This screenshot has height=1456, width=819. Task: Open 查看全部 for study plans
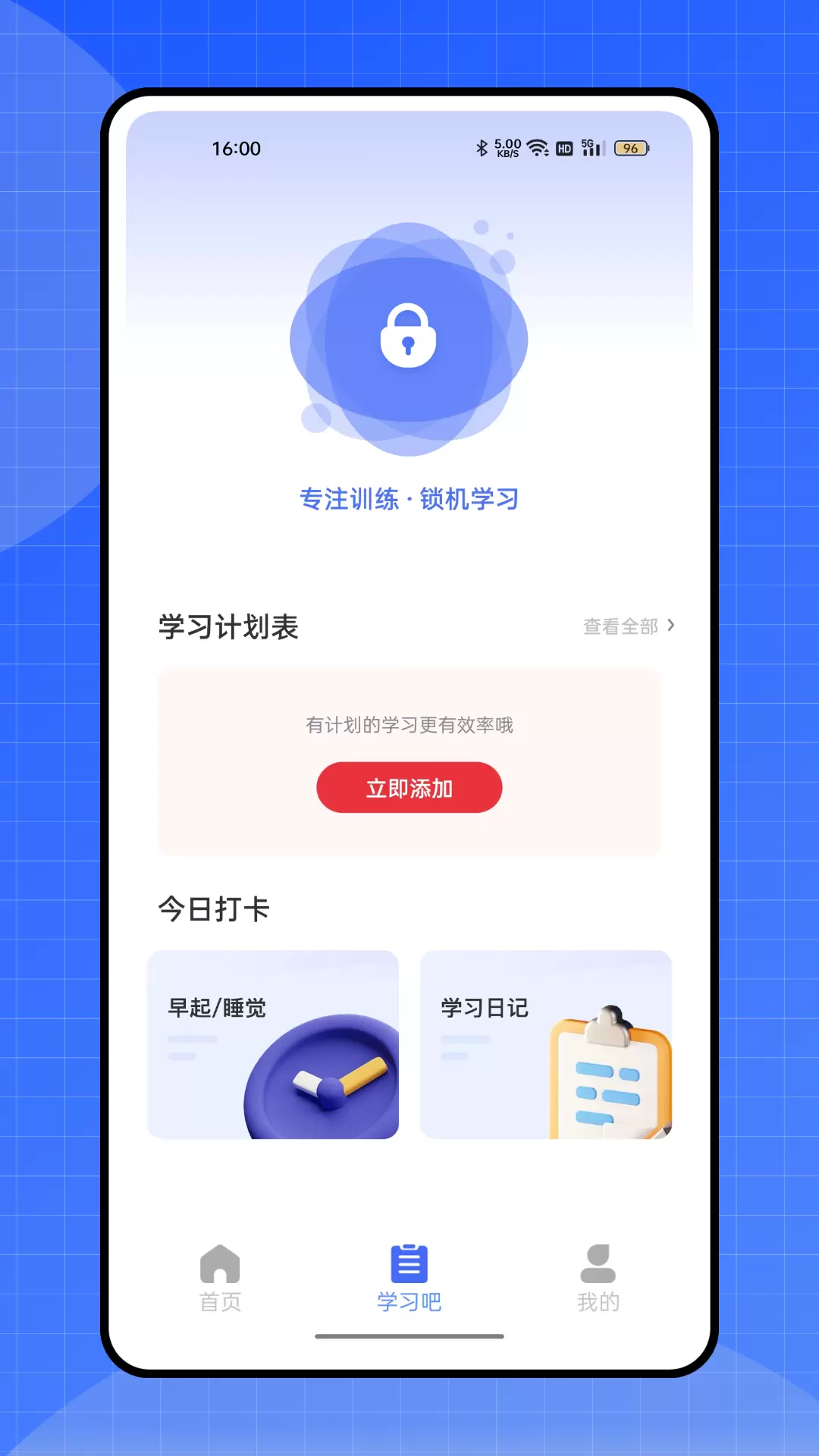tap(629, 626)
